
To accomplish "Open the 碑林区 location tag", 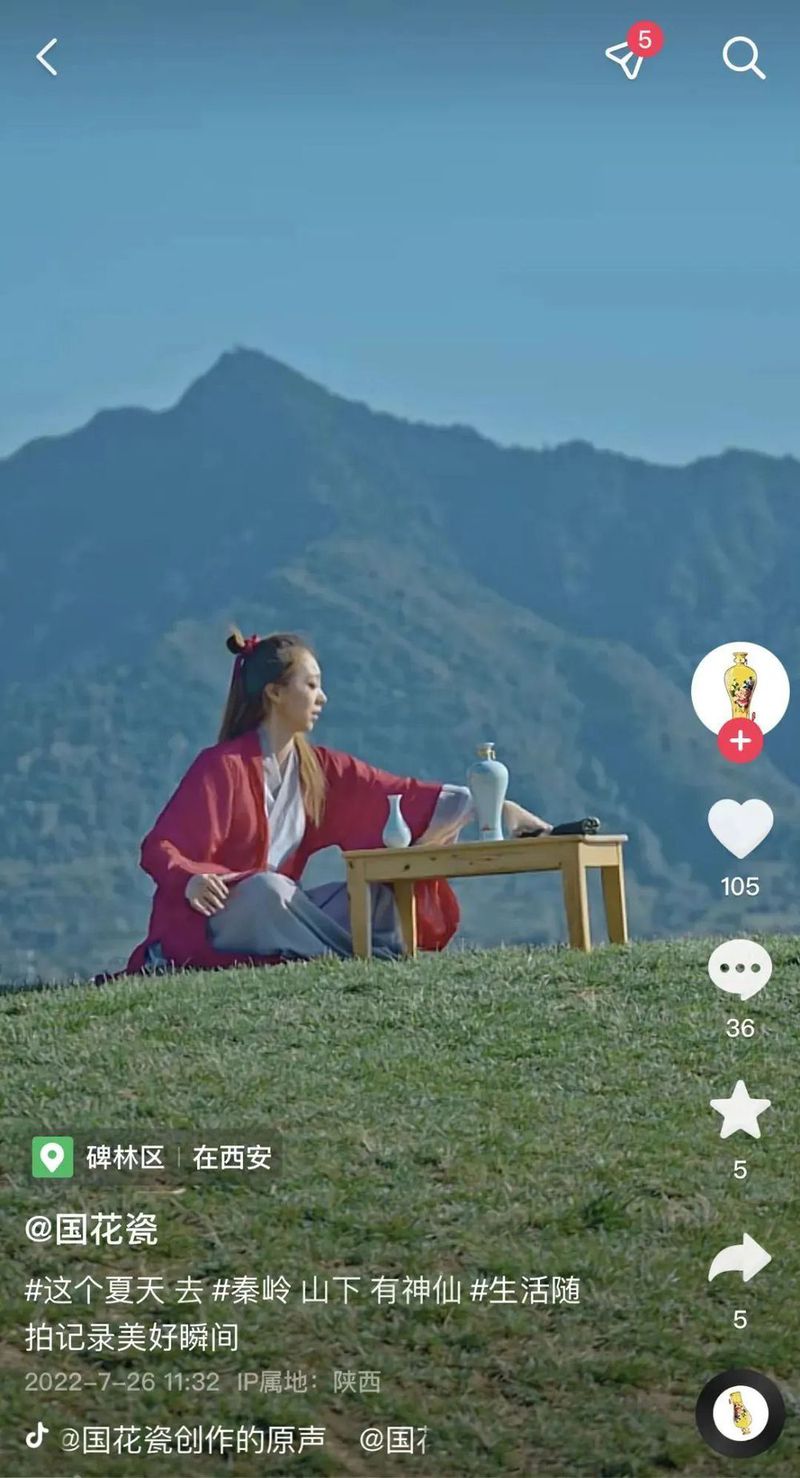I will click(x=124, y=1158).
